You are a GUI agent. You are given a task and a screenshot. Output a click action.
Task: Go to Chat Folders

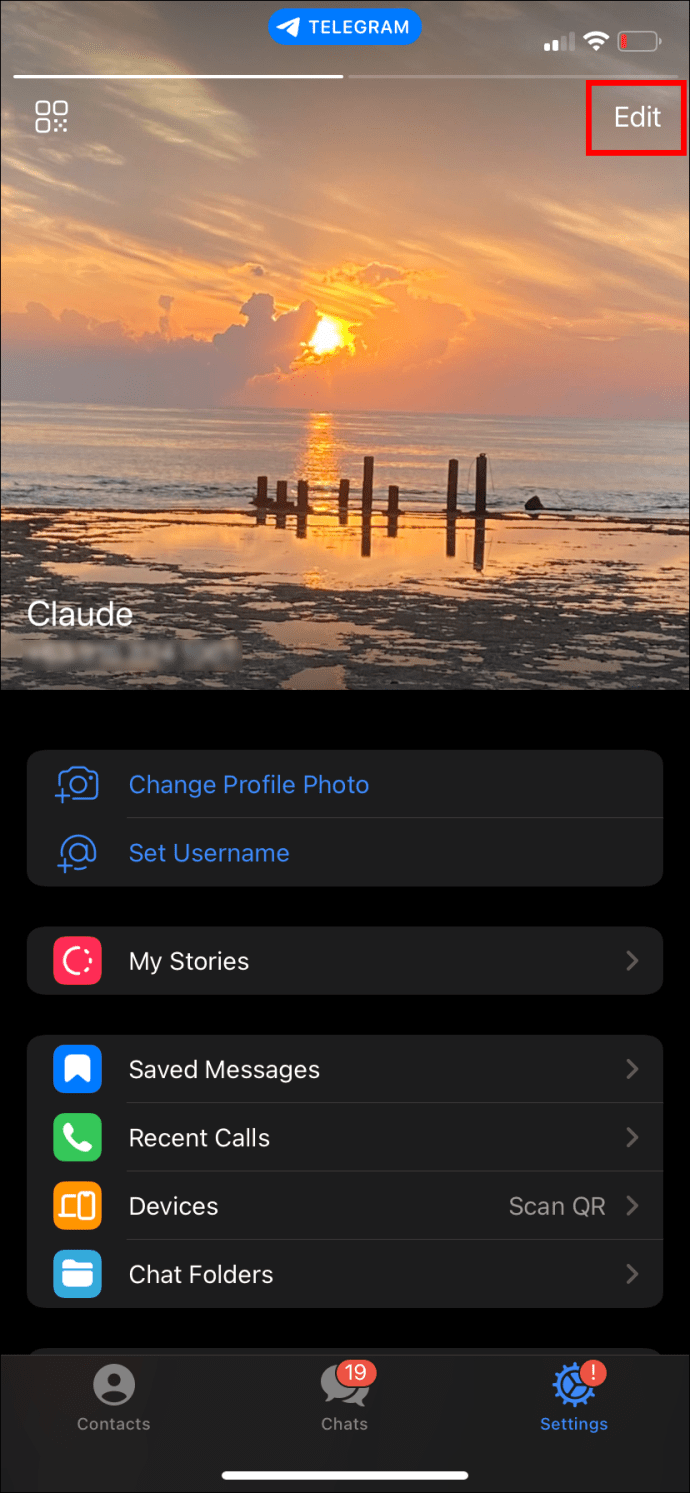click(344, 1274)
